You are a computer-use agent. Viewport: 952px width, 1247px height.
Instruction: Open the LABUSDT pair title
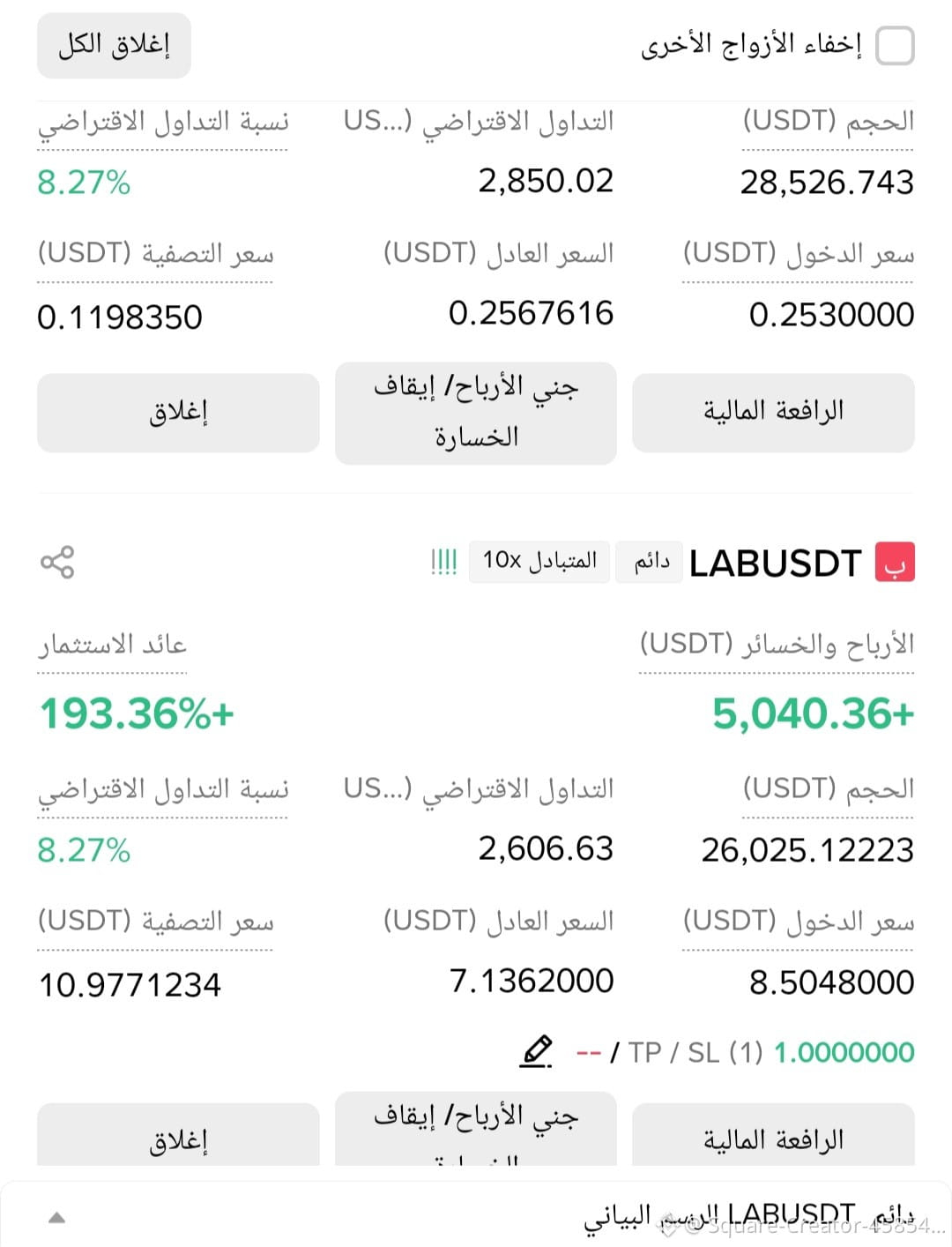click(775, 563)
